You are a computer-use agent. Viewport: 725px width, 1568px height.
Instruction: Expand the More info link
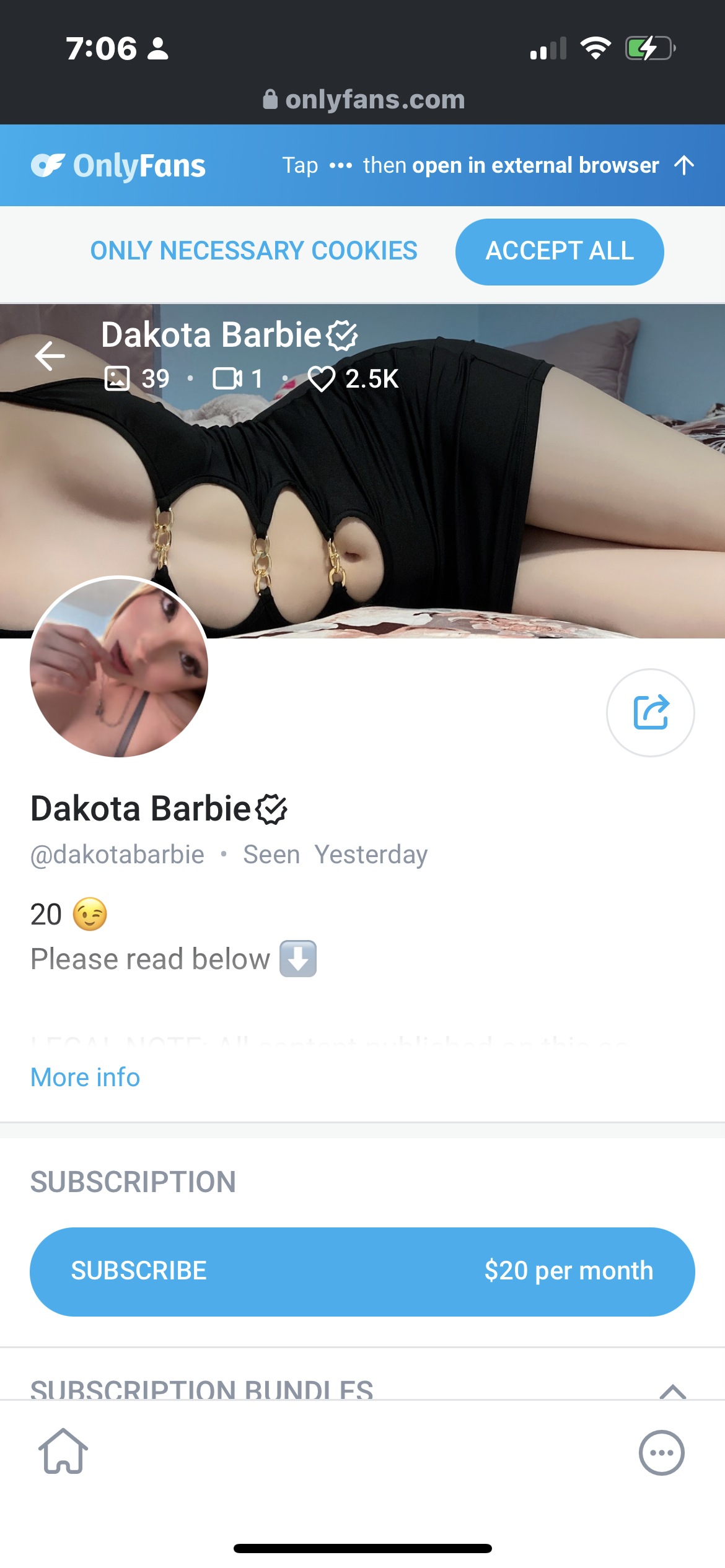pyautogui.click(x=86, y=1078)
